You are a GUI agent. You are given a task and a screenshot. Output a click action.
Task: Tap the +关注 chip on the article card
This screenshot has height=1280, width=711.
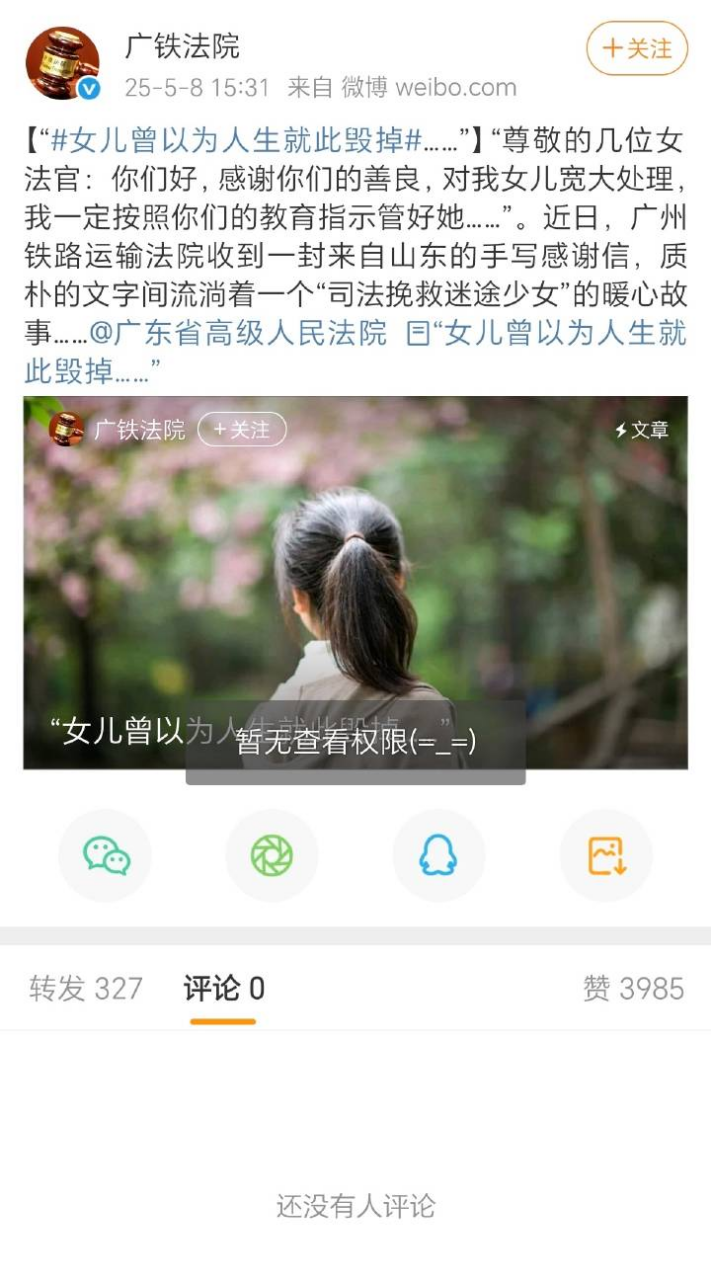pos(242,430)
